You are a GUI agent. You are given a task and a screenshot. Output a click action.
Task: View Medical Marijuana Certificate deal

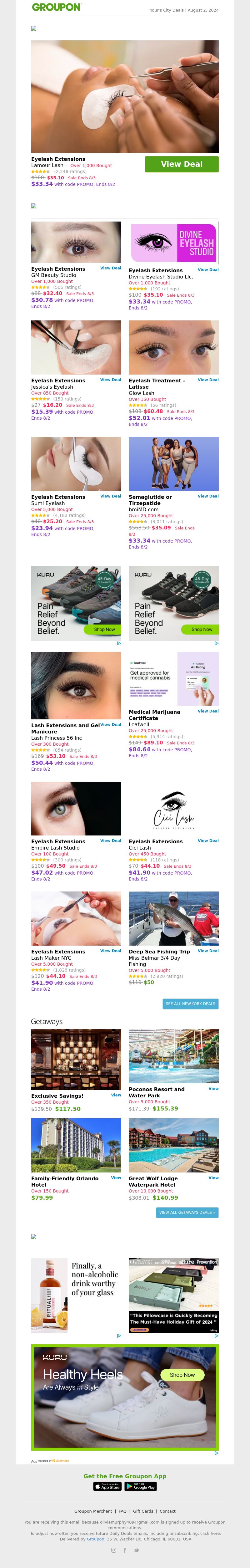[207, 711]
